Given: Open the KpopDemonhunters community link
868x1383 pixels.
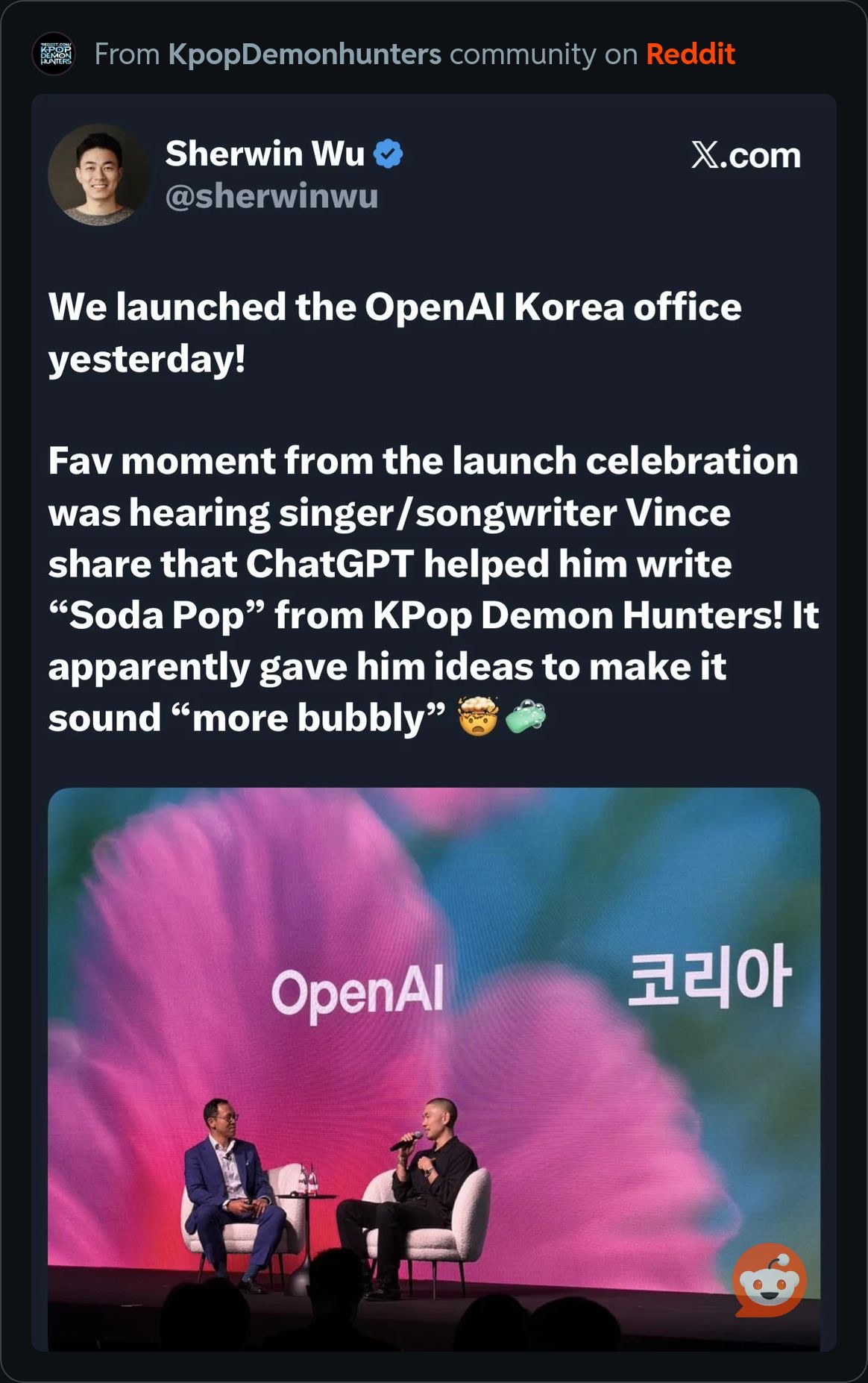Looking at the screenshot, I should (x=304, y=54).
